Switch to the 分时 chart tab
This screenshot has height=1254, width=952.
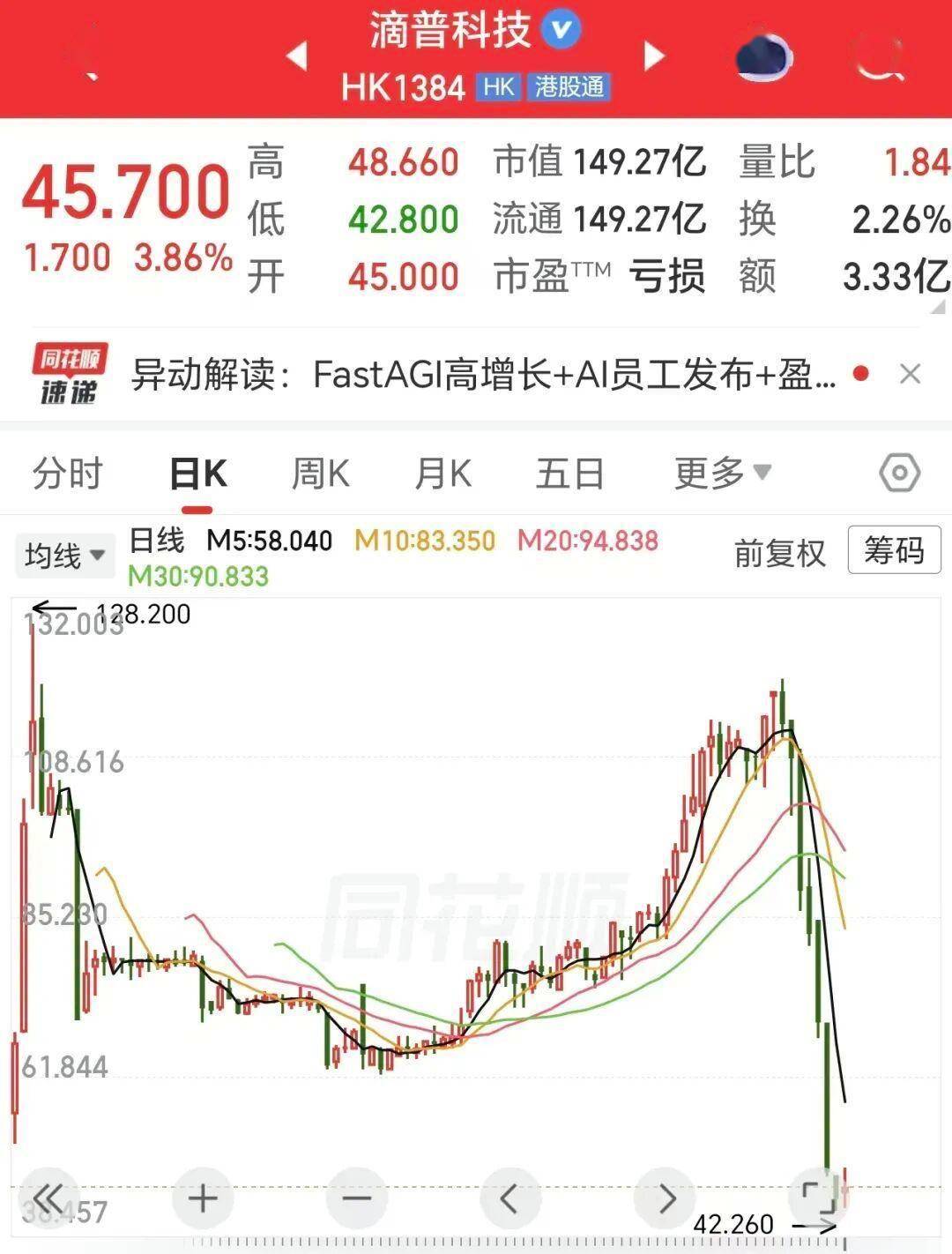(68, 474)
